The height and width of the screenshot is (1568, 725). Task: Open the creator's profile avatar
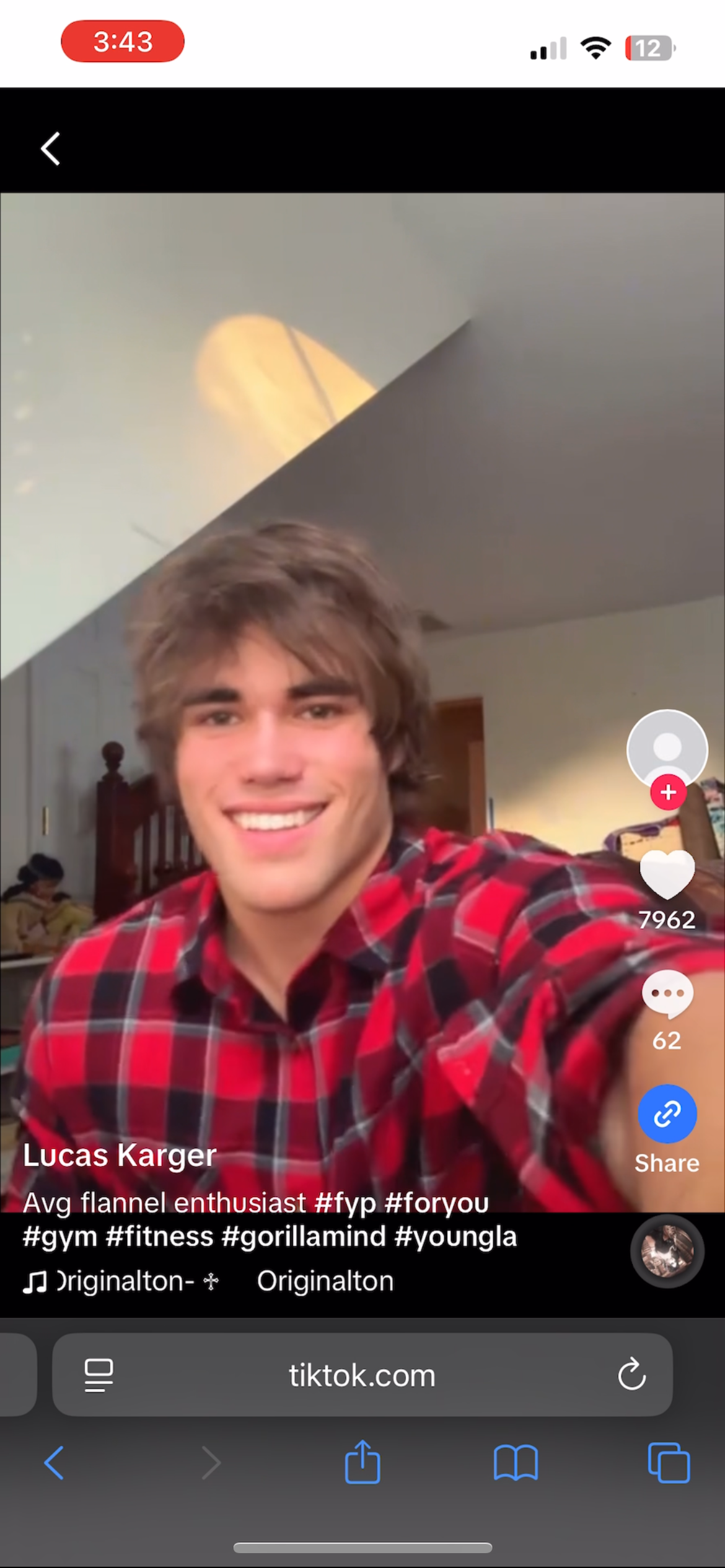click(x=667, y=748)
